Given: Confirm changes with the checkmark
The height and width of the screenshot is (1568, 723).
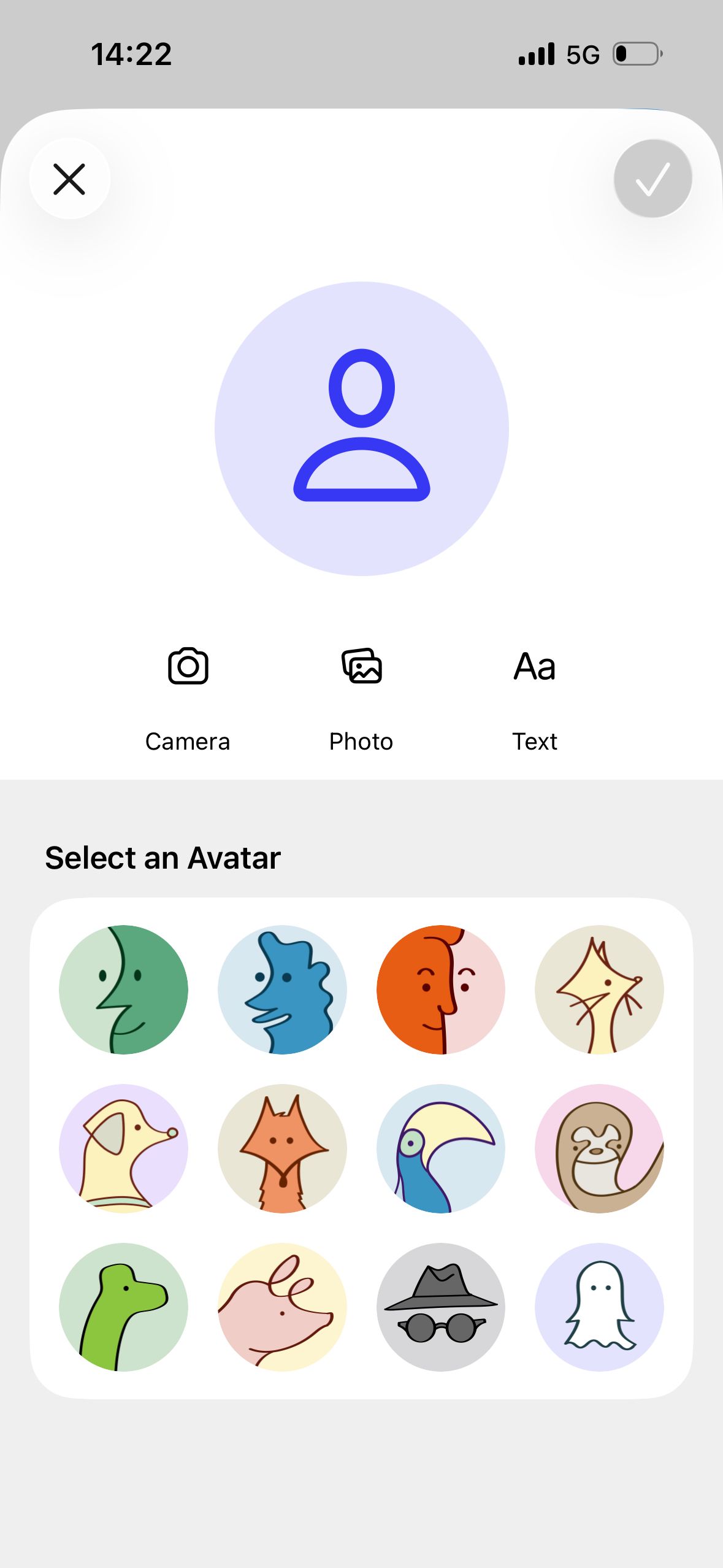Looking at the screenshot, I should pyautogui.click(x=652, y=179).
